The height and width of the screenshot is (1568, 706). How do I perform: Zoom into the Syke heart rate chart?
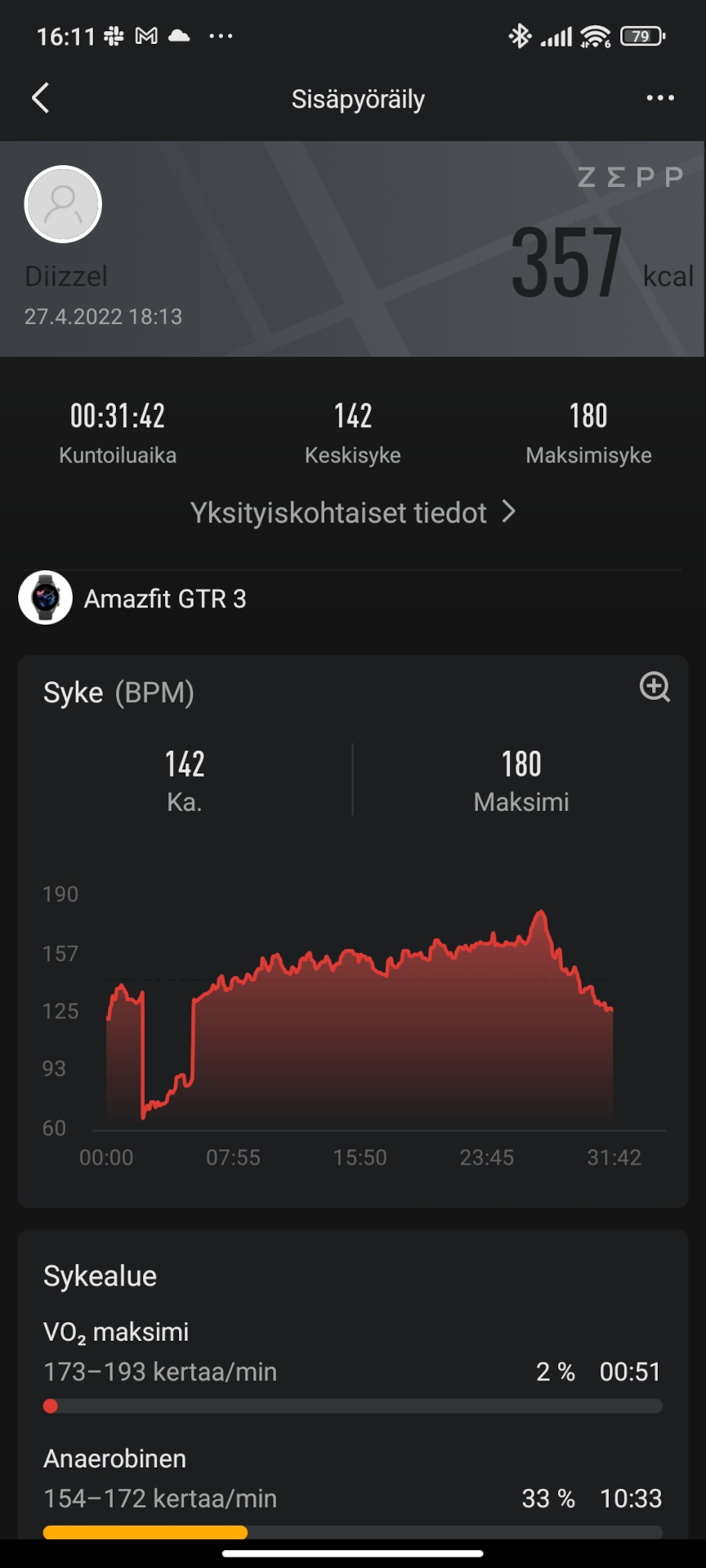(655, 687)
